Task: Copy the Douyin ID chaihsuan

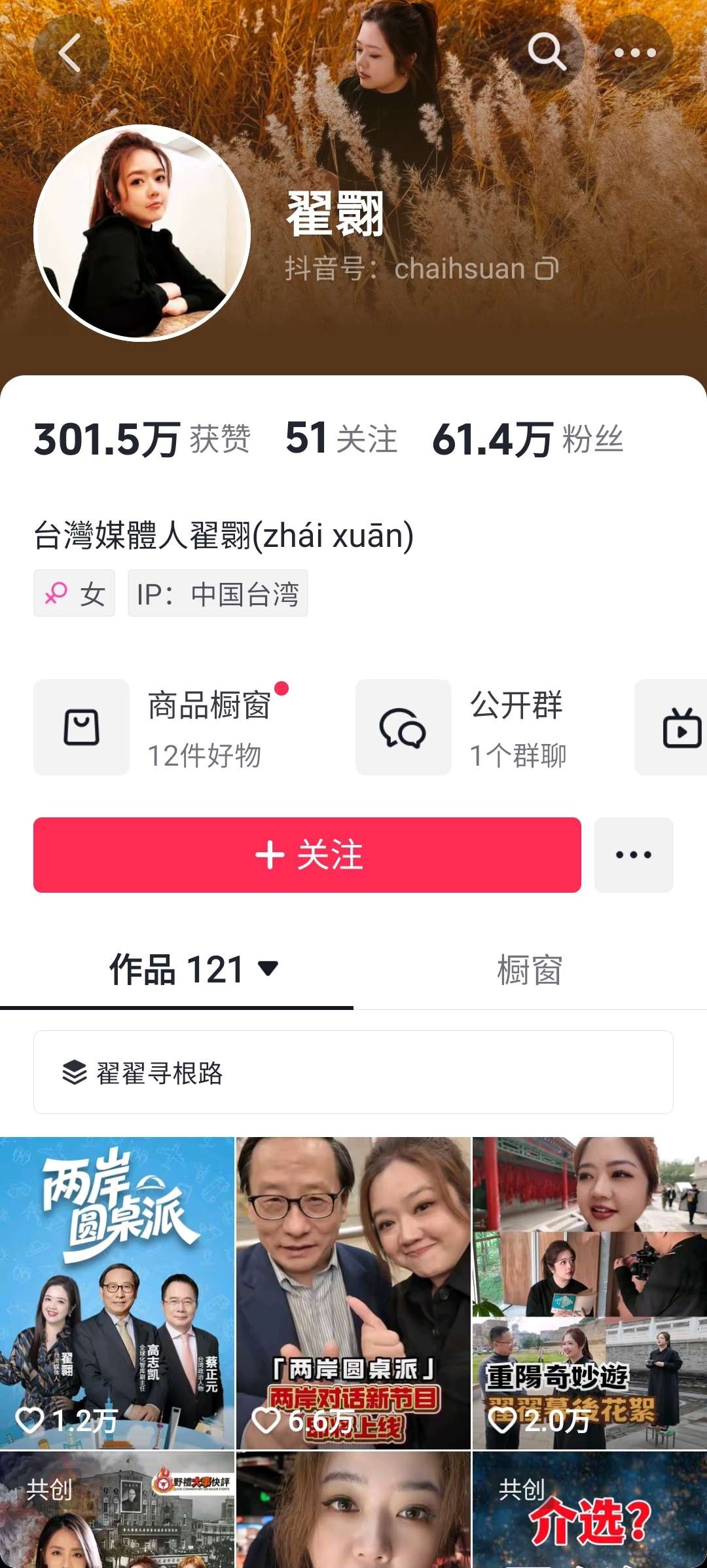Action: click(x=547, y=269)
